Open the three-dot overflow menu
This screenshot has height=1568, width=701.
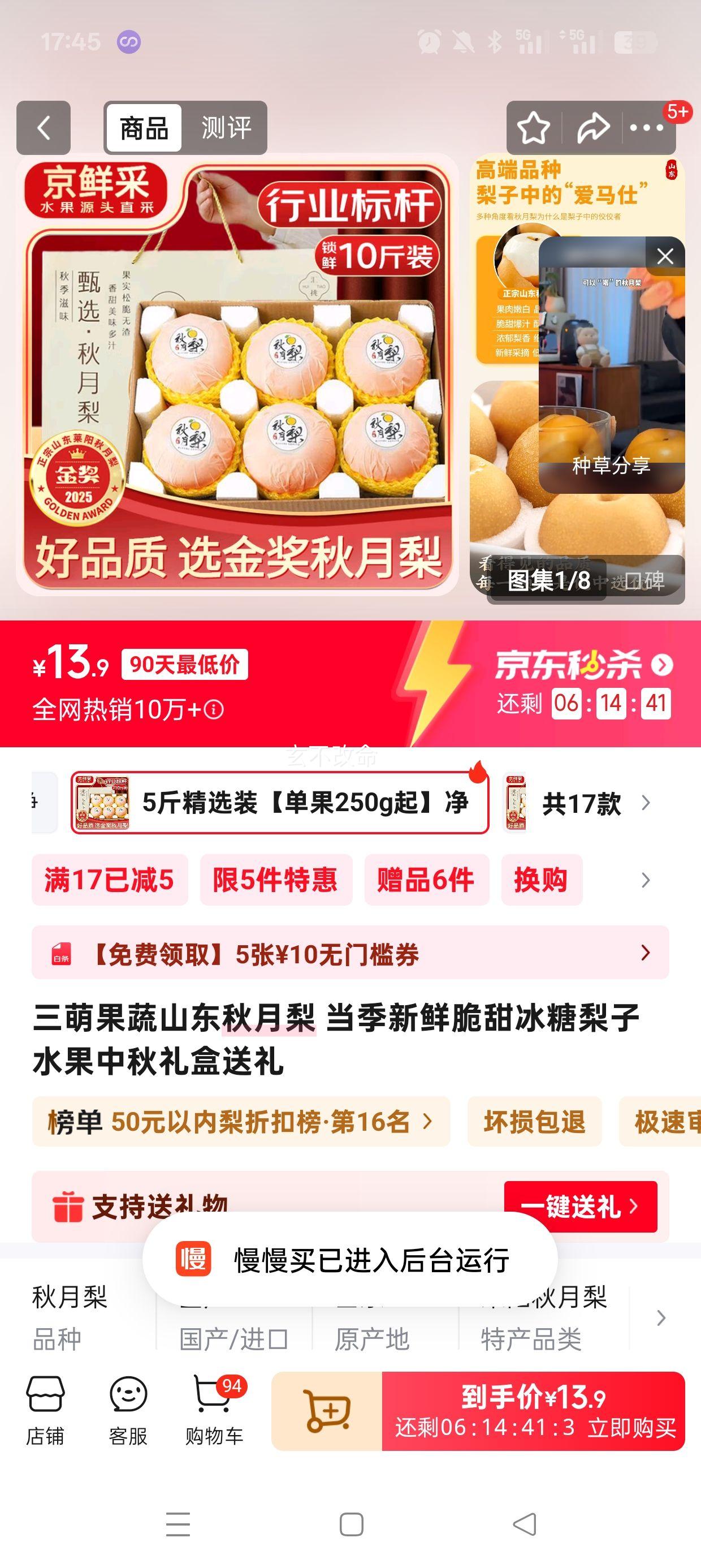click(x=646, y=128)
